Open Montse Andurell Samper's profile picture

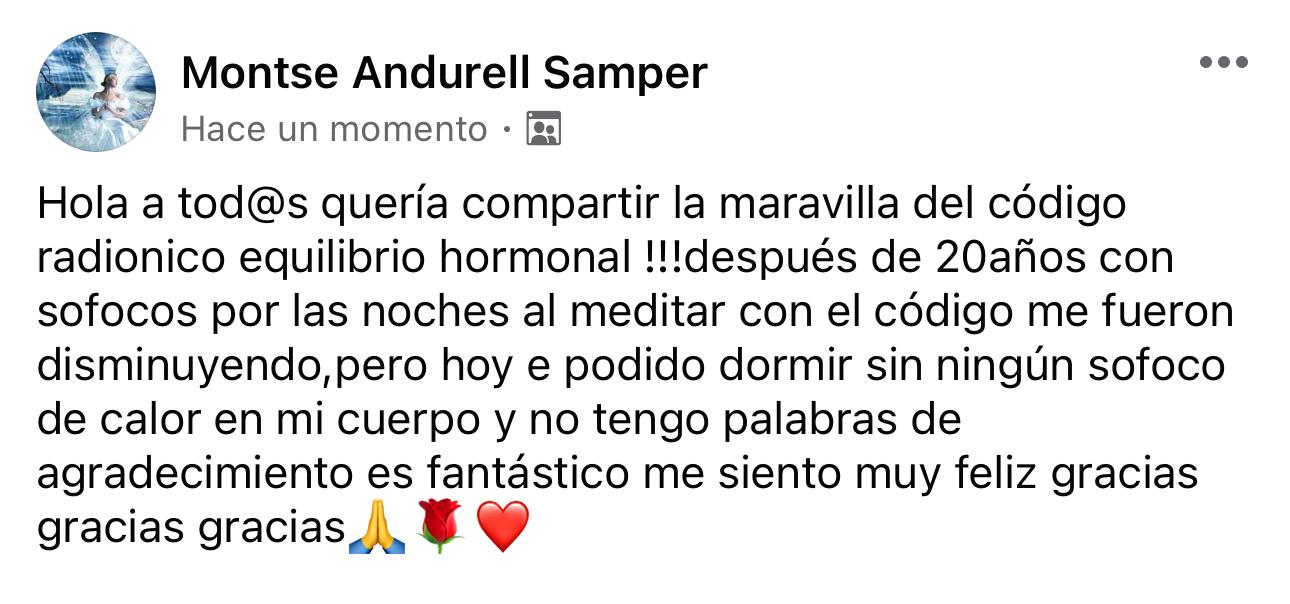point(96,92)
